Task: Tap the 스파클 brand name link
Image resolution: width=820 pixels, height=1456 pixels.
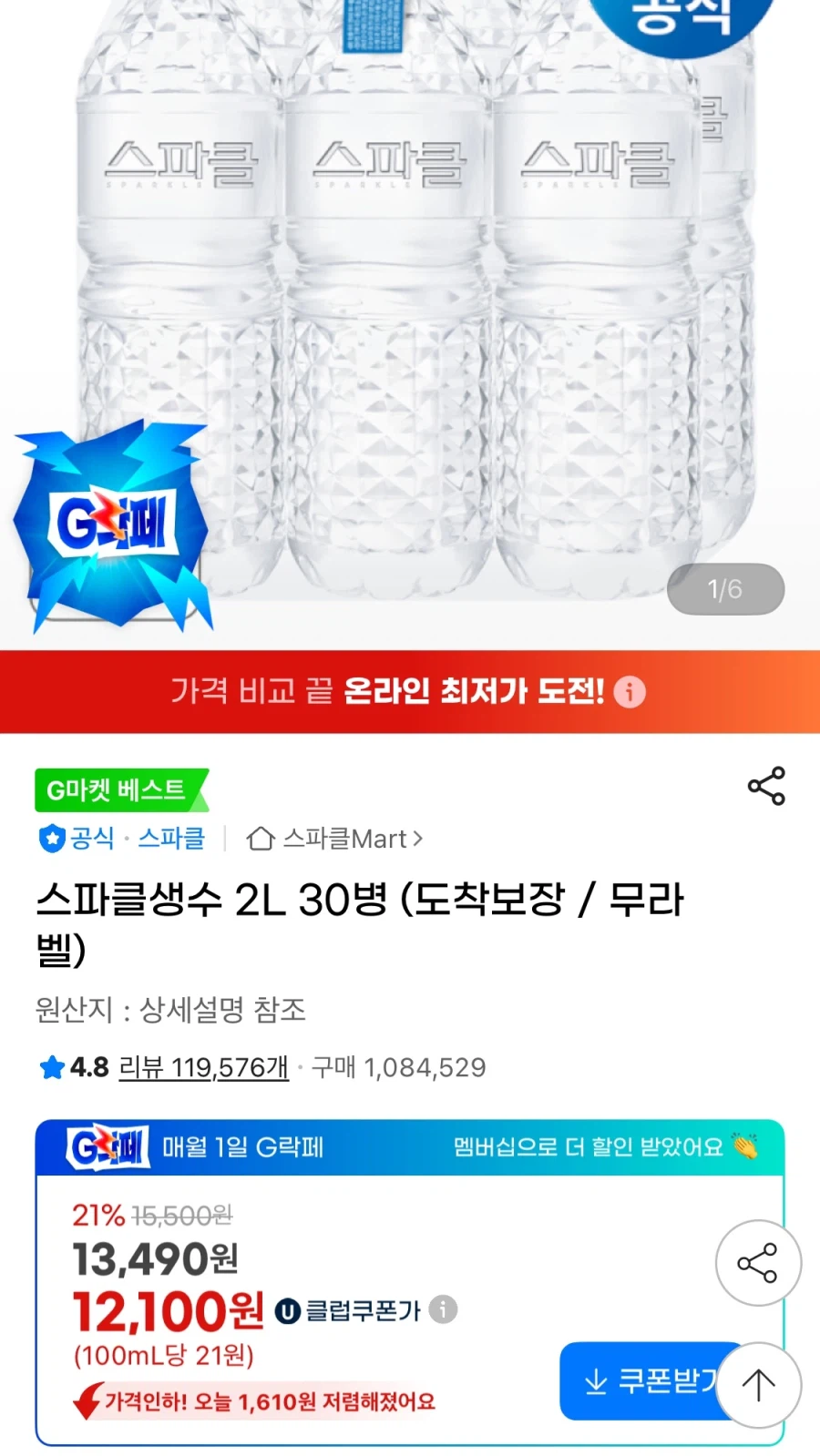Action: [173, 839]
